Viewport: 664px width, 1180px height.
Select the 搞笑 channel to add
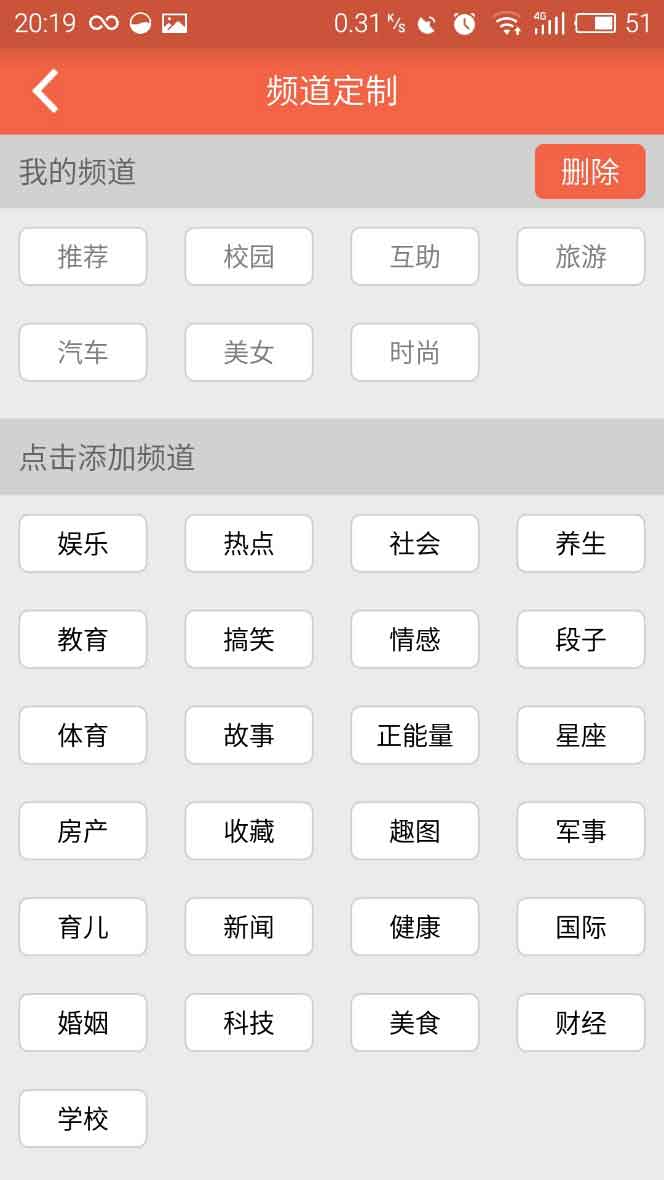[249, 640]
